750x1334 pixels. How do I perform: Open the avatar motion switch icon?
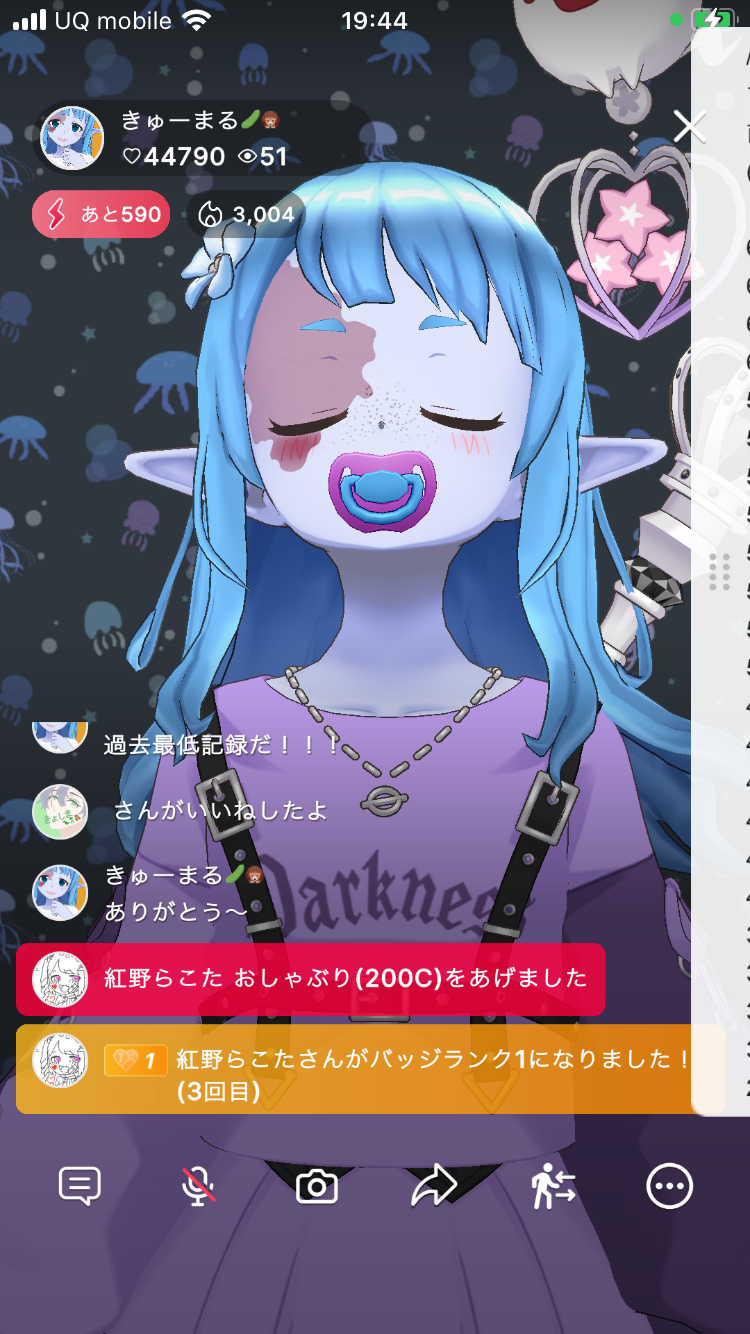(553, 1186)
